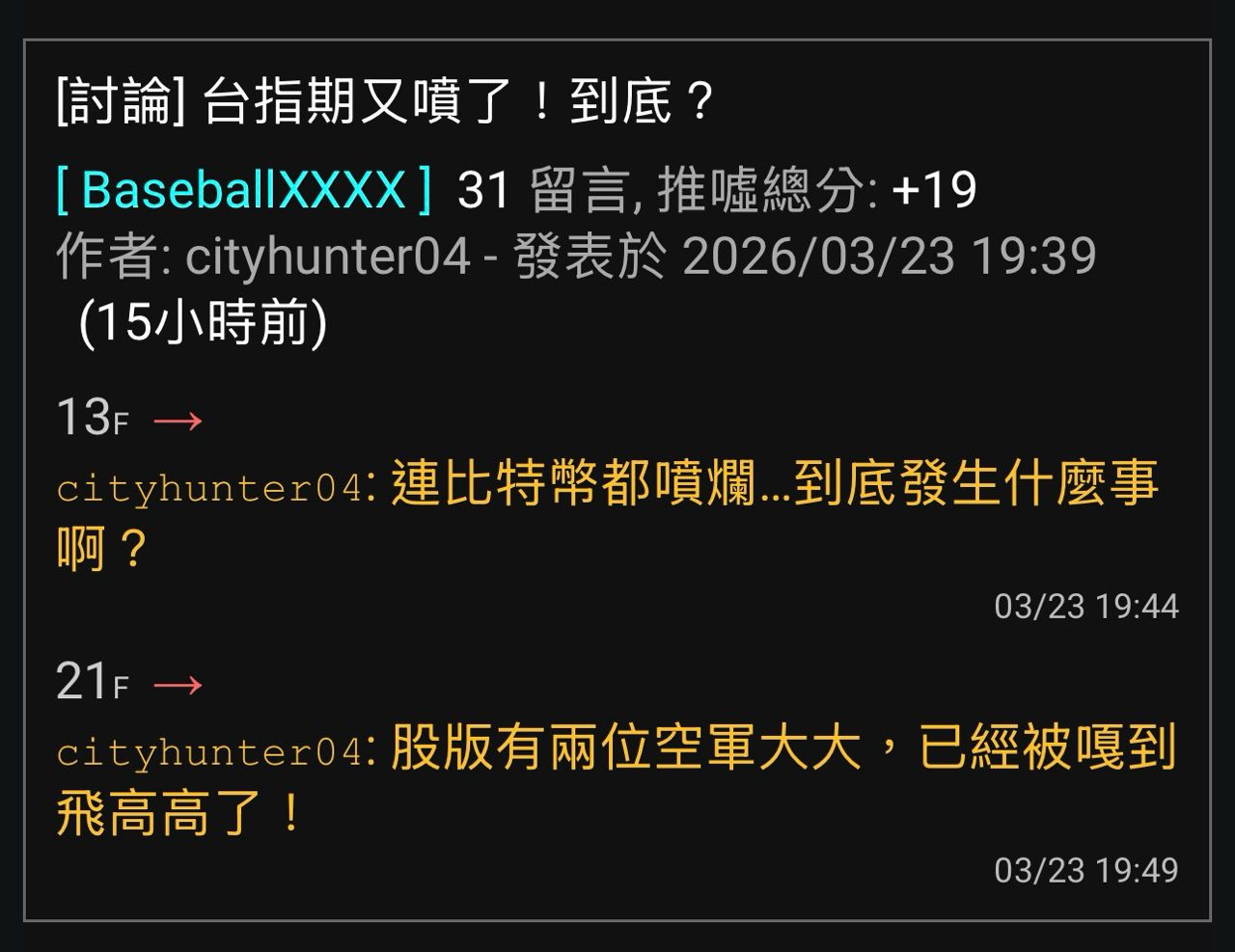Image resolution: width=1235 pixels, height=952 pixels.
Task: Open the 台指期又噴了 discussion post
Action: pos(386,101)
